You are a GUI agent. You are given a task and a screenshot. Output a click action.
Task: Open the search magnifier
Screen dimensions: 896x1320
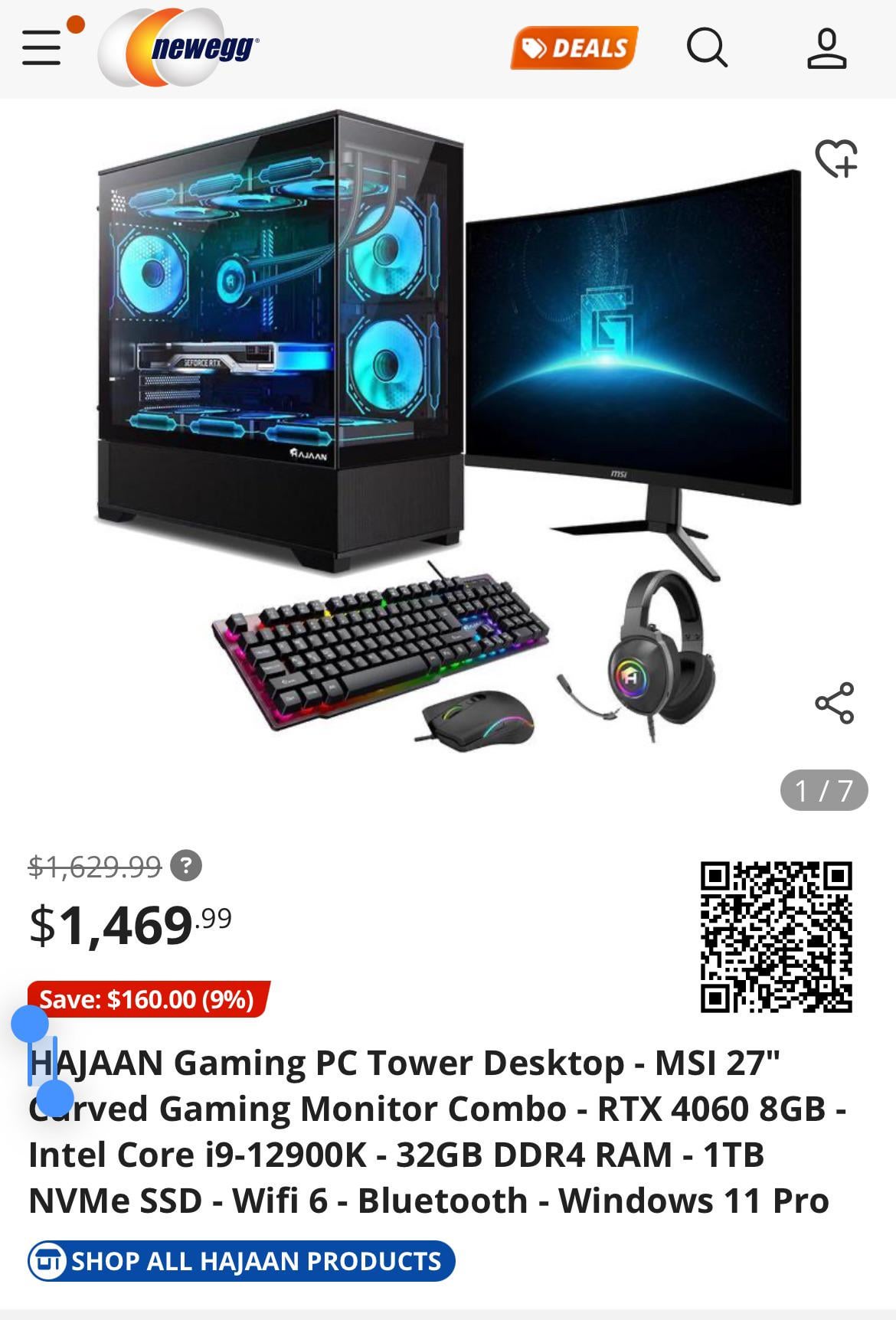tap(706, 47)
